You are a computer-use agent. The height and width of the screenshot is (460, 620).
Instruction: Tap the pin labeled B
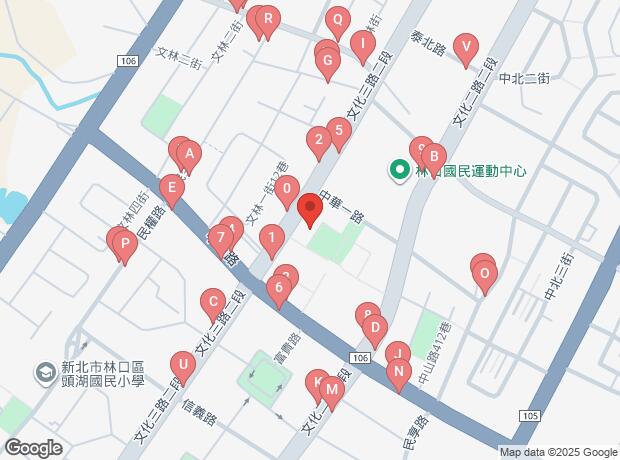(433, 156)
